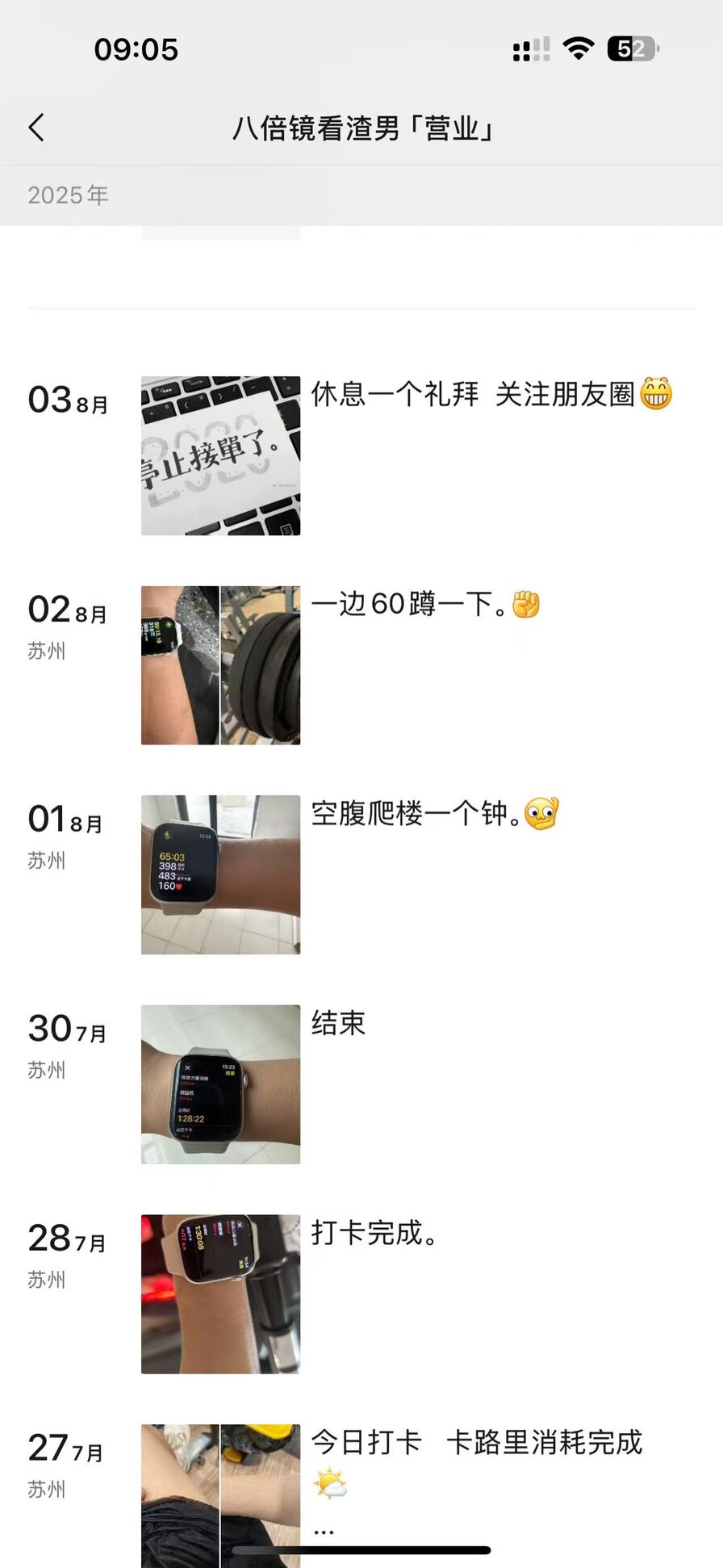View the 30 July watch photo
The width and height of the screenshot is (723, 1568).
point(220,1084)
